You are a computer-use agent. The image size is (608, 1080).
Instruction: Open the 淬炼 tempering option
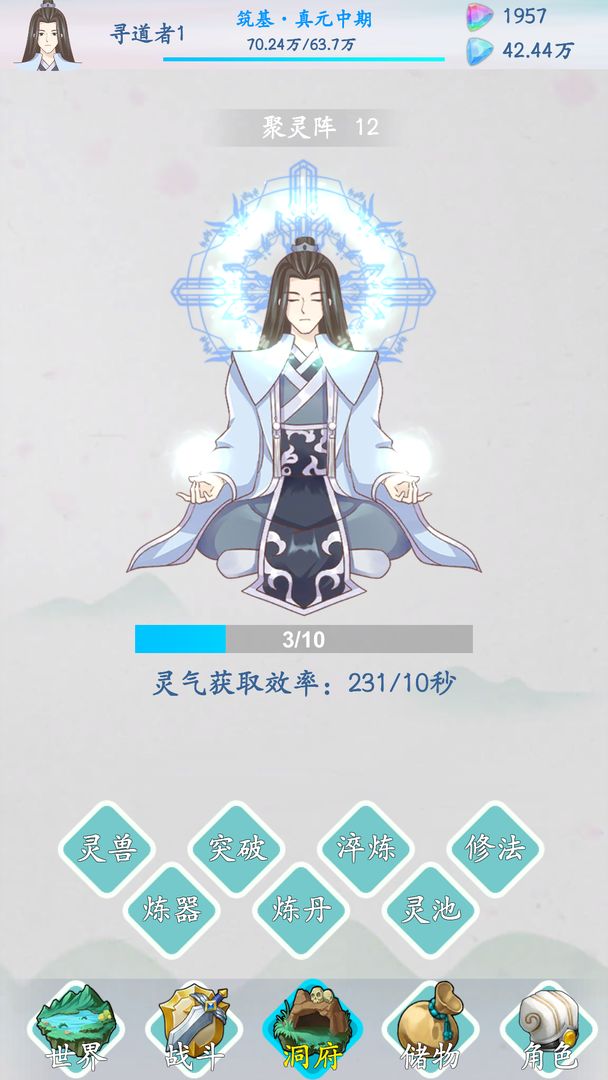coord(366,849)
